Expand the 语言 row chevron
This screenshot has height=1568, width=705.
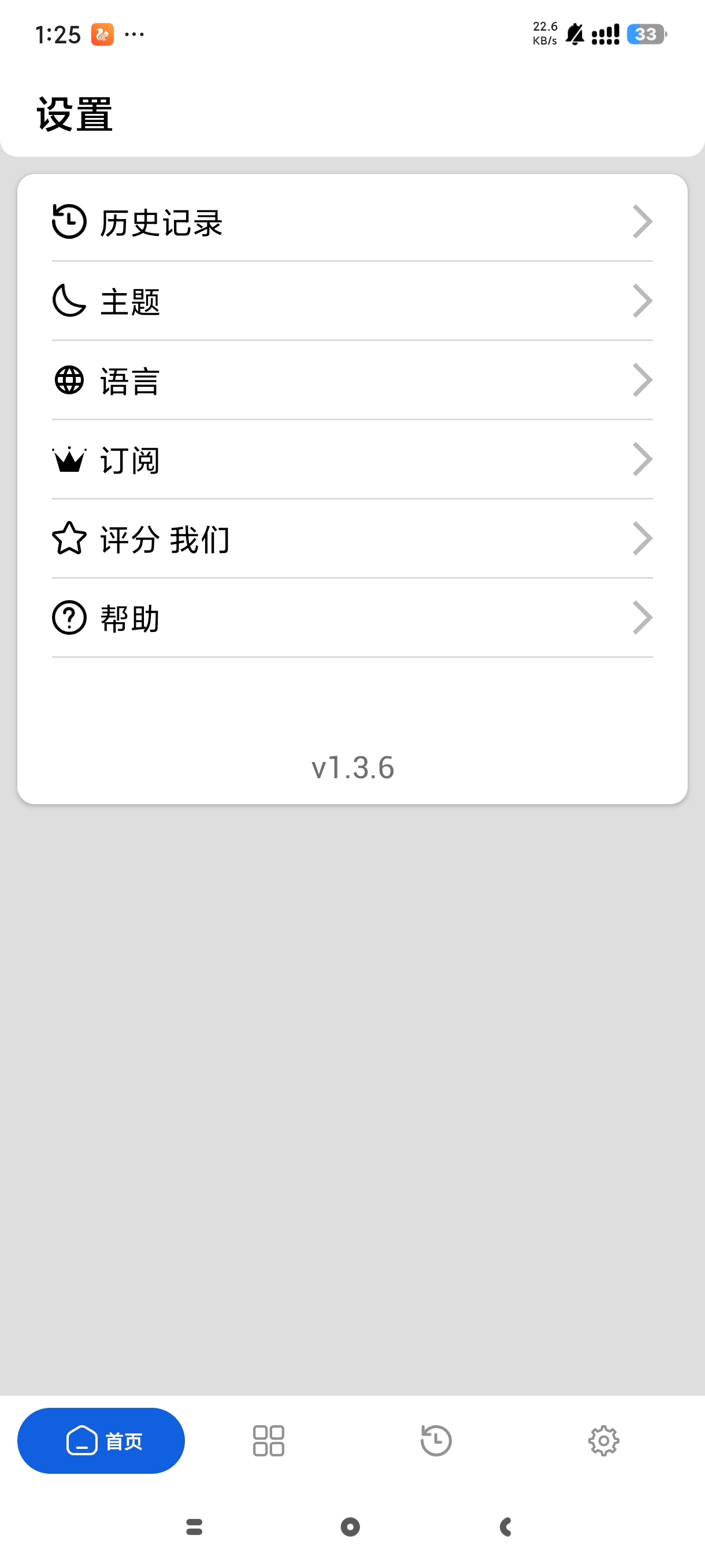coord(643,381)
